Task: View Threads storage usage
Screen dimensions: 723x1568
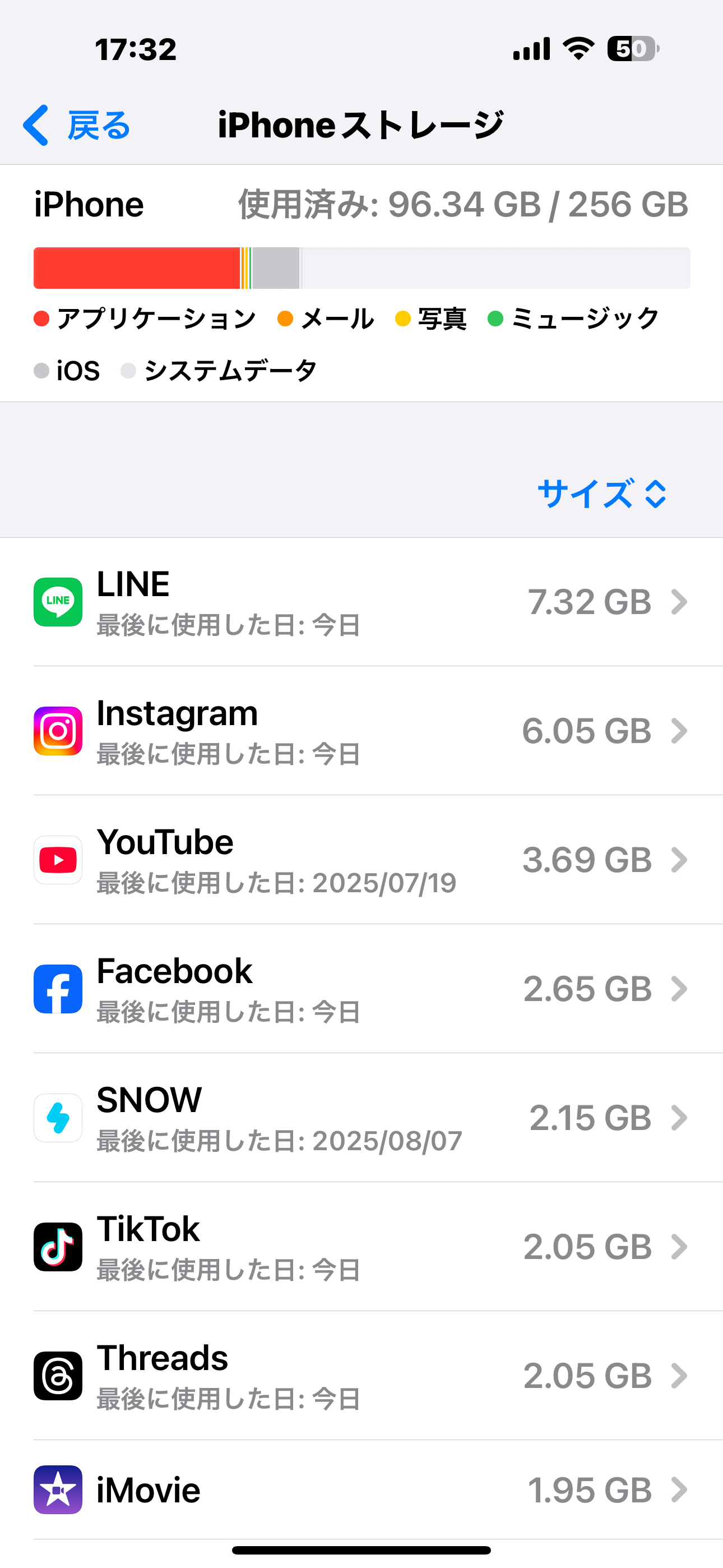Action: tap(361, 1376)
